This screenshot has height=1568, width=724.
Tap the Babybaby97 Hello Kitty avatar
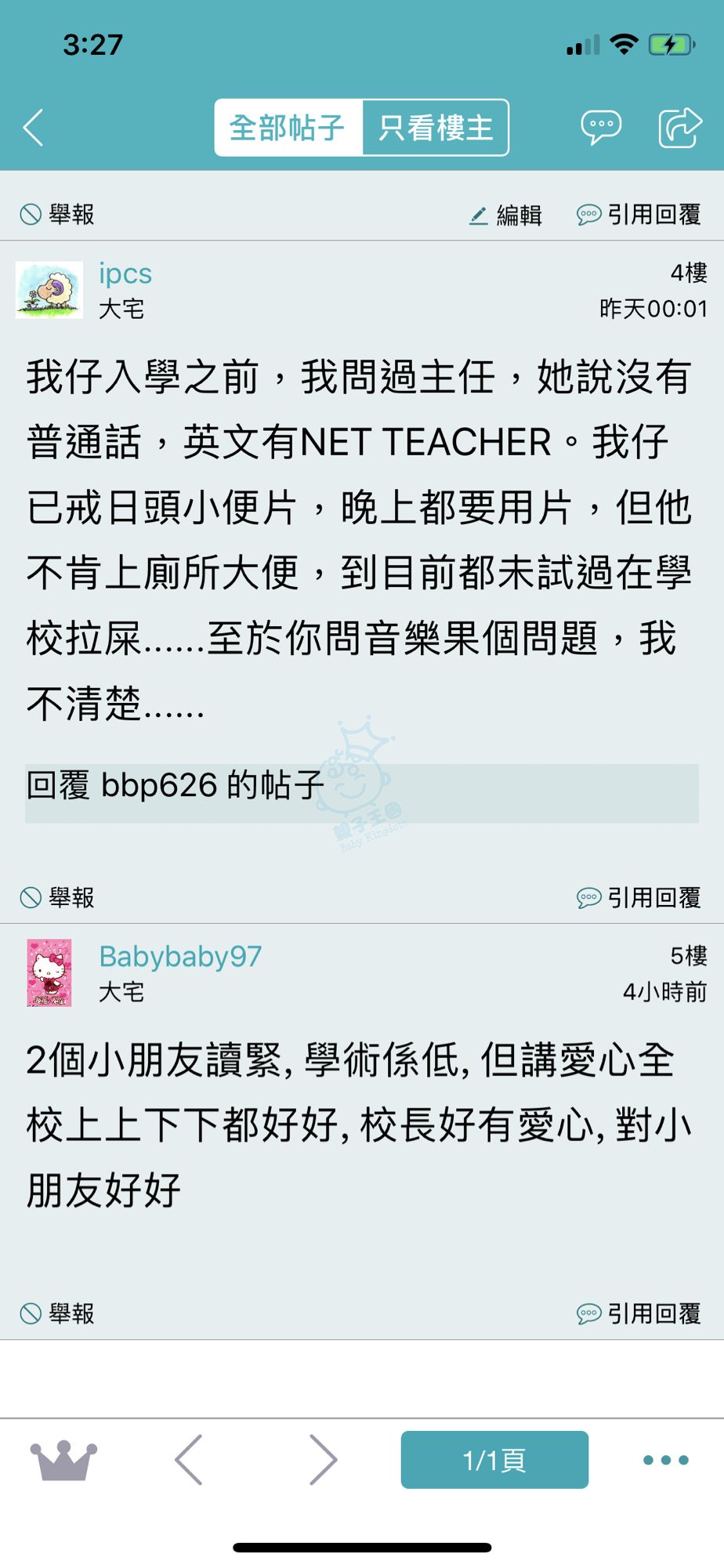pos(49,972)
